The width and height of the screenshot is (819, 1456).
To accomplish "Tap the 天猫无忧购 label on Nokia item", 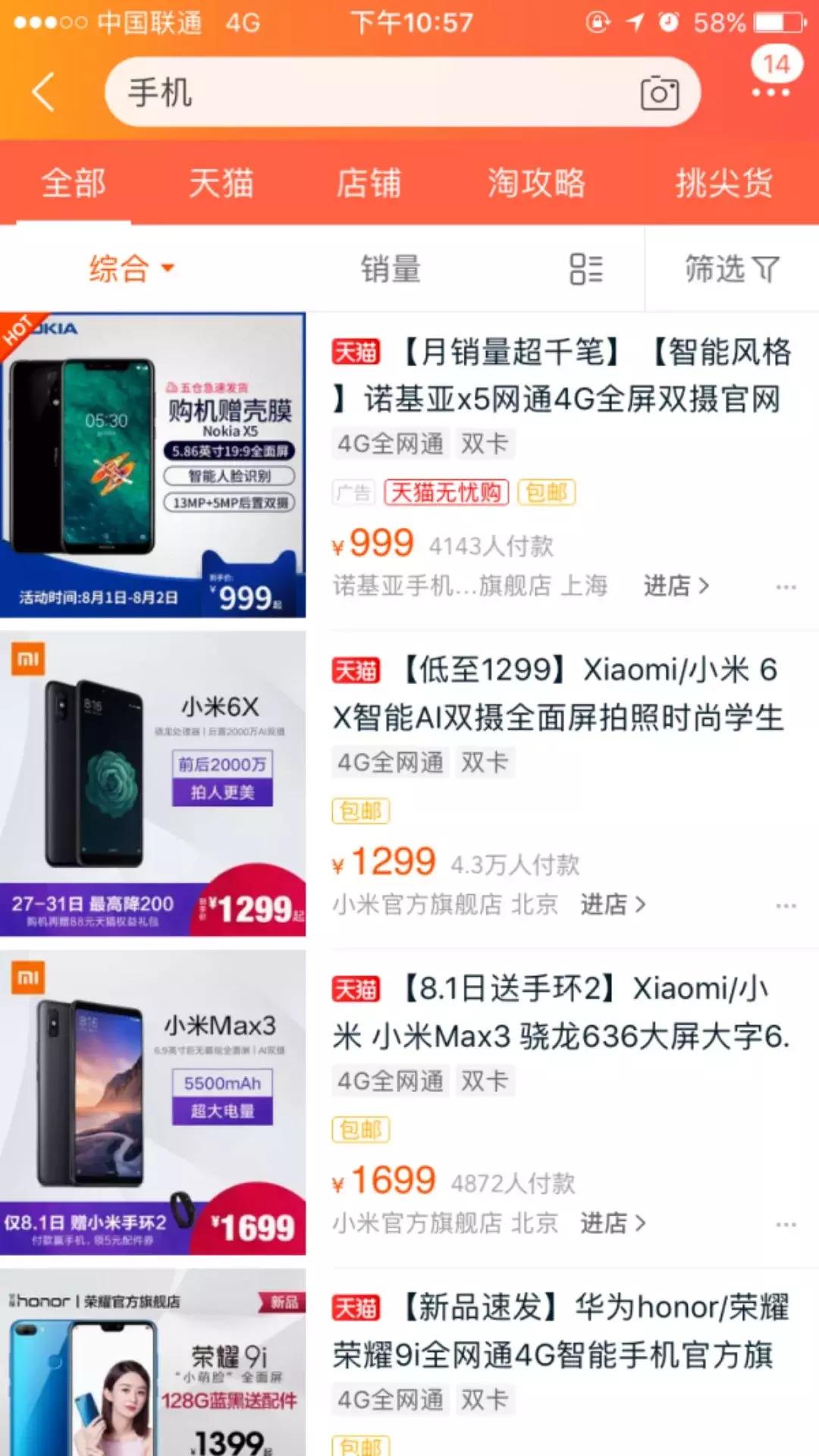I will pos(446,492).
